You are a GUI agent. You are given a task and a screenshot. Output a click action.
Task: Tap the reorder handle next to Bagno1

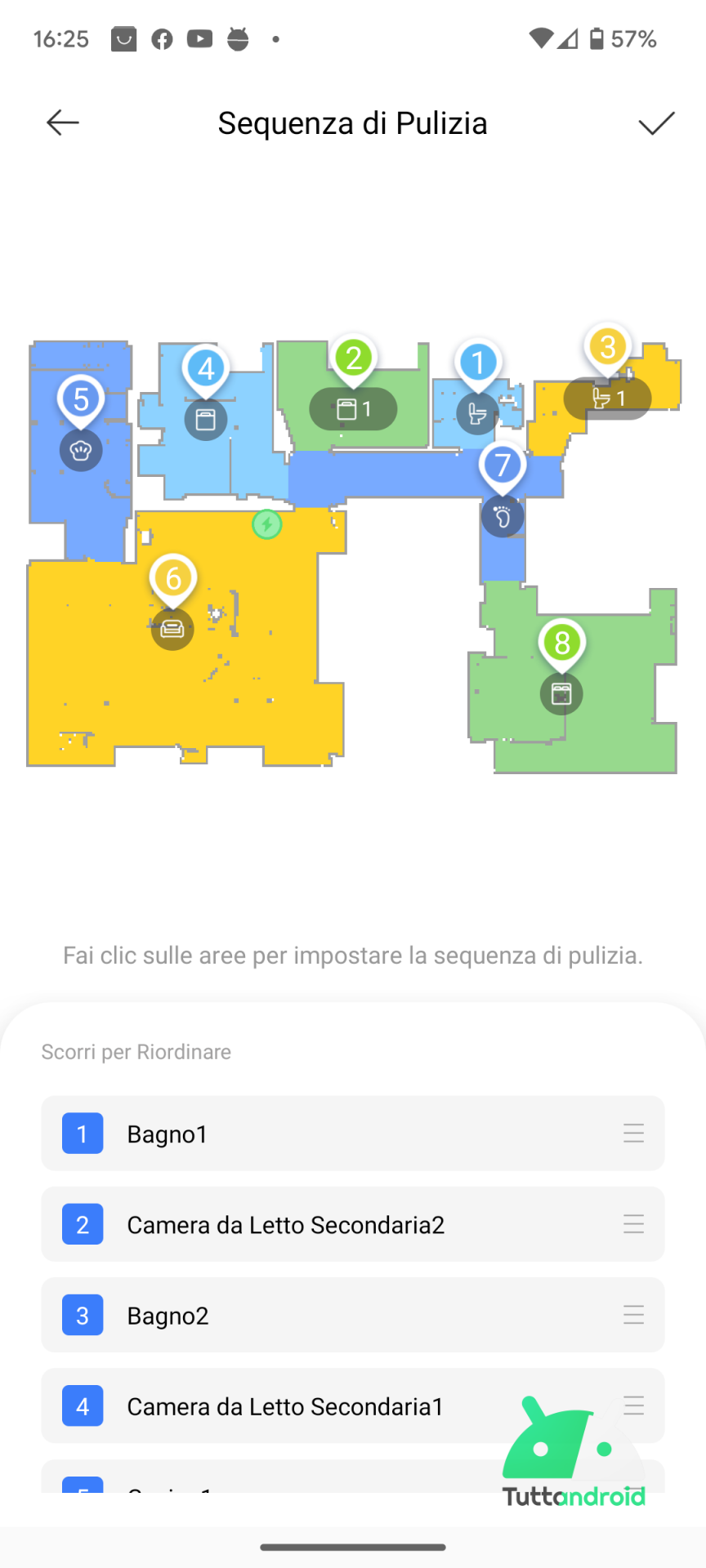point(634,1134)
